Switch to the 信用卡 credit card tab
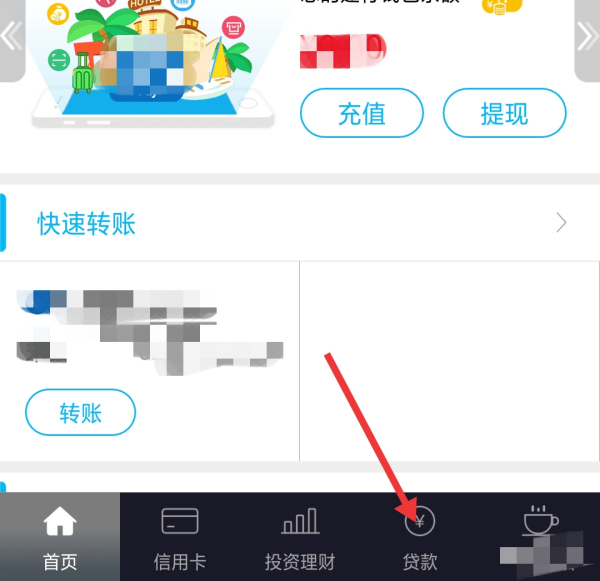The height and width of the screenshot is (581, 600). [x=180, y=537]
